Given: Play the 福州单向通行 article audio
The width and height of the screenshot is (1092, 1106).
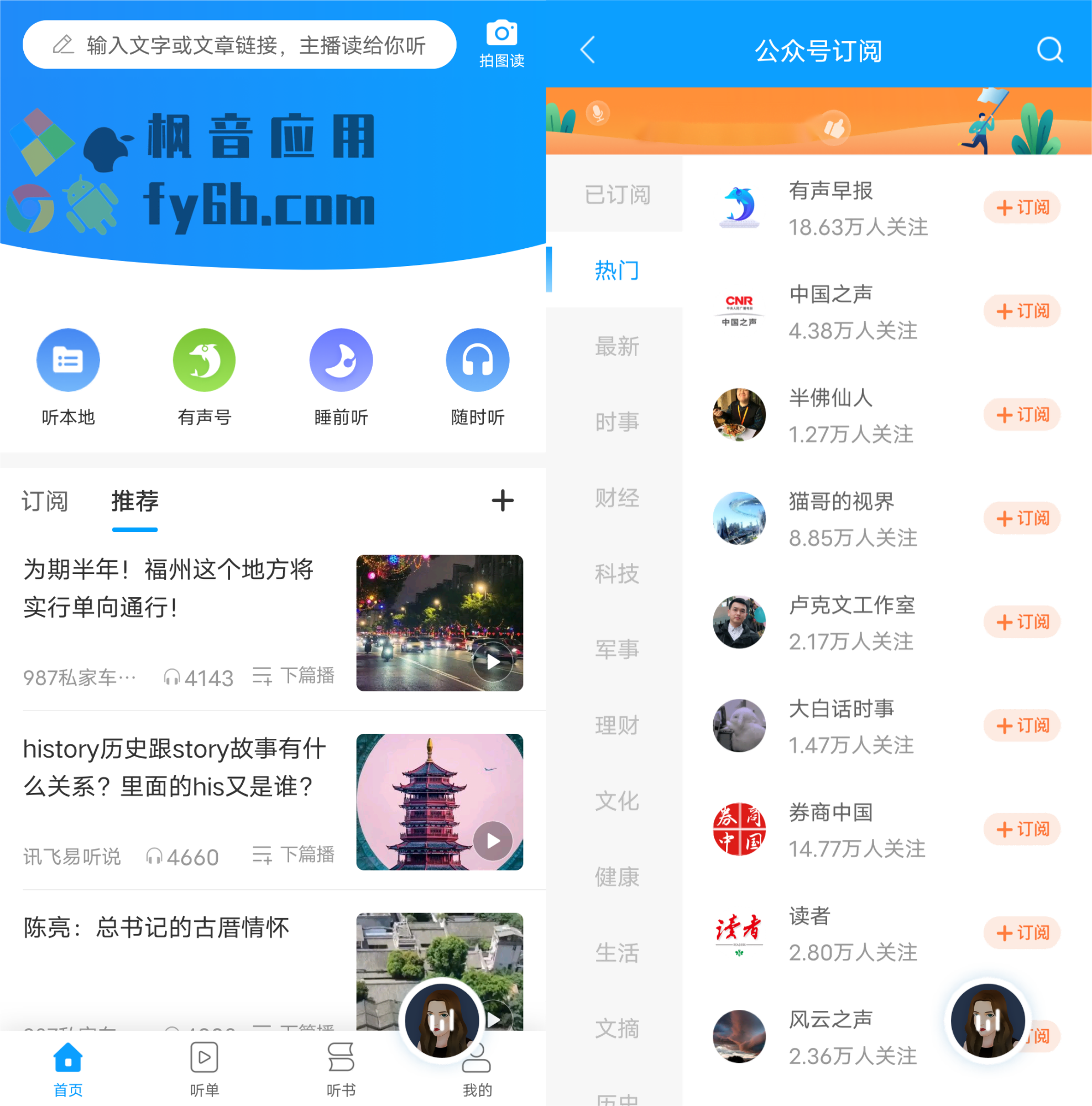Looking at the screenshot, I should click(493, 662).
